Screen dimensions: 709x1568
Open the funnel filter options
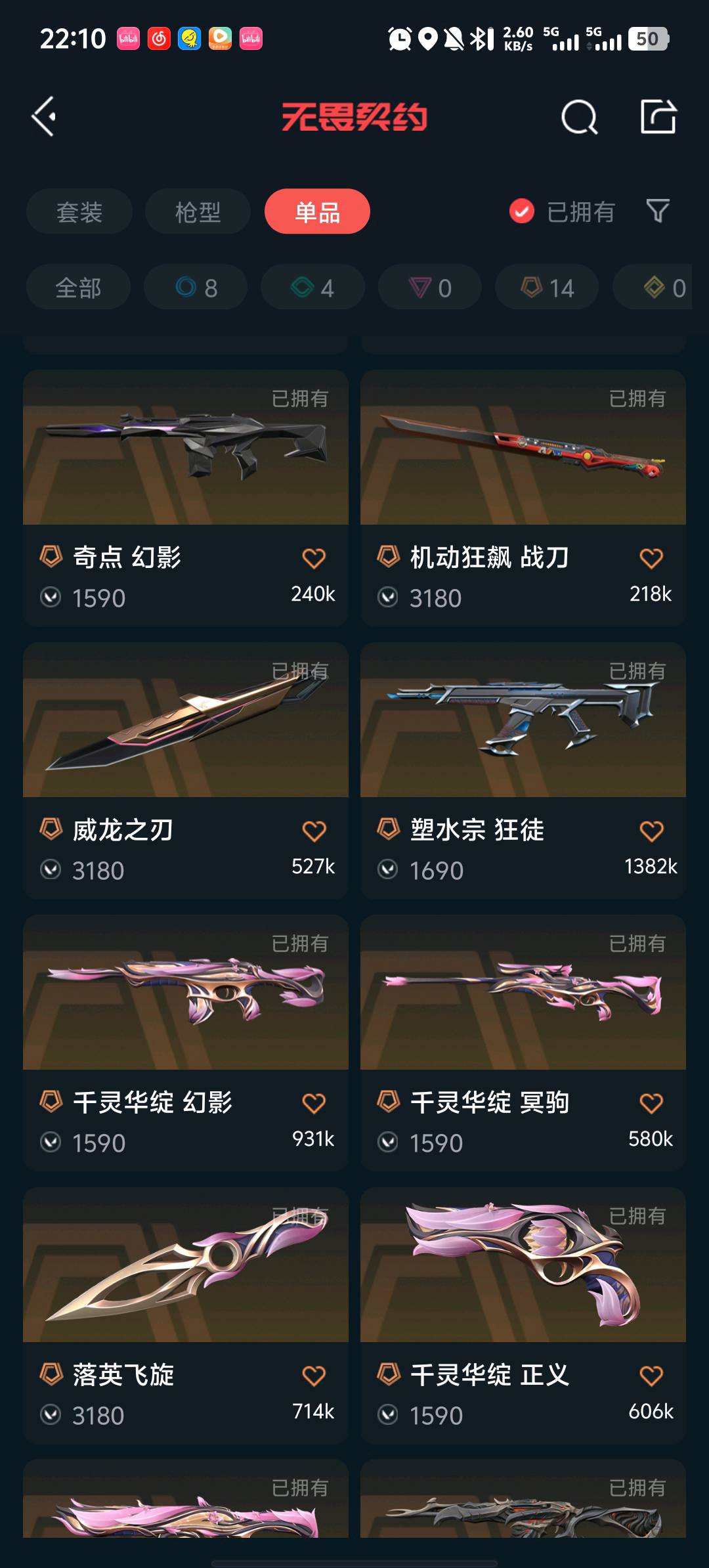(658, 211)
